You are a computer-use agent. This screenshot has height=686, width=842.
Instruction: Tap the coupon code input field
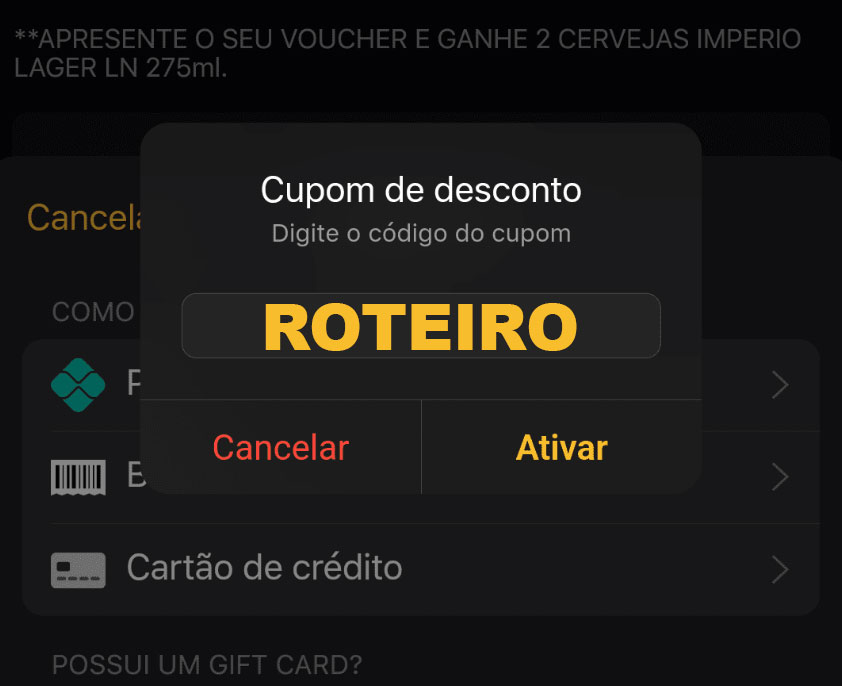coord(420,326)
